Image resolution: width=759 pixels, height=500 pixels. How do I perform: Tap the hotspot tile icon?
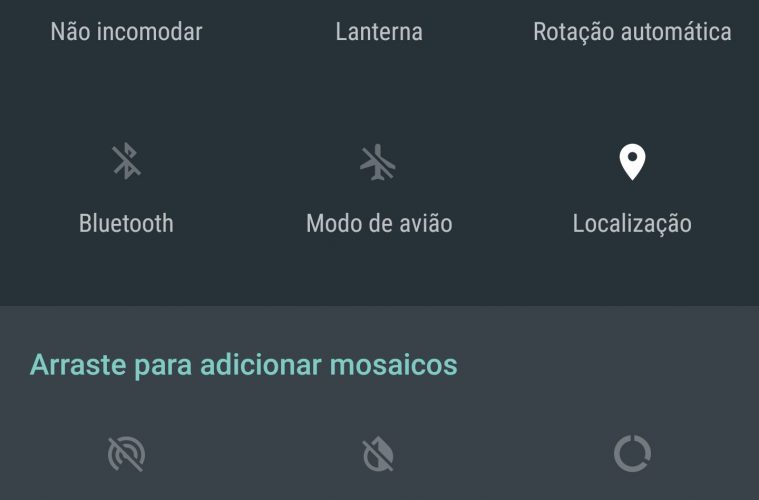126,455
